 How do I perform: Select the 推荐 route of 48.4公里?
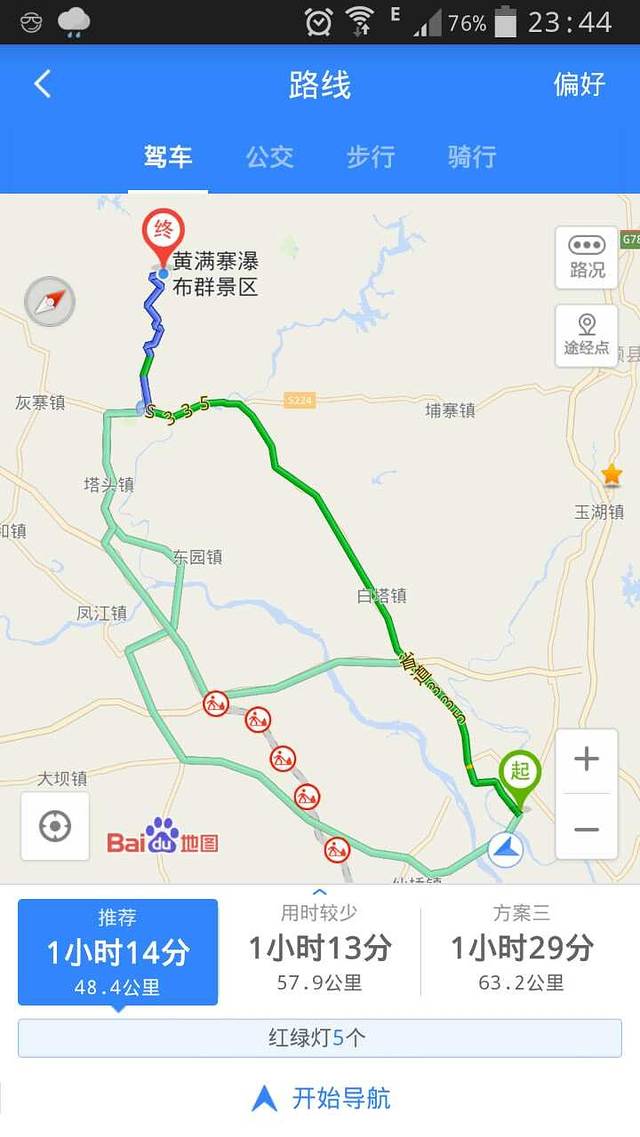(x=118, y=952)
